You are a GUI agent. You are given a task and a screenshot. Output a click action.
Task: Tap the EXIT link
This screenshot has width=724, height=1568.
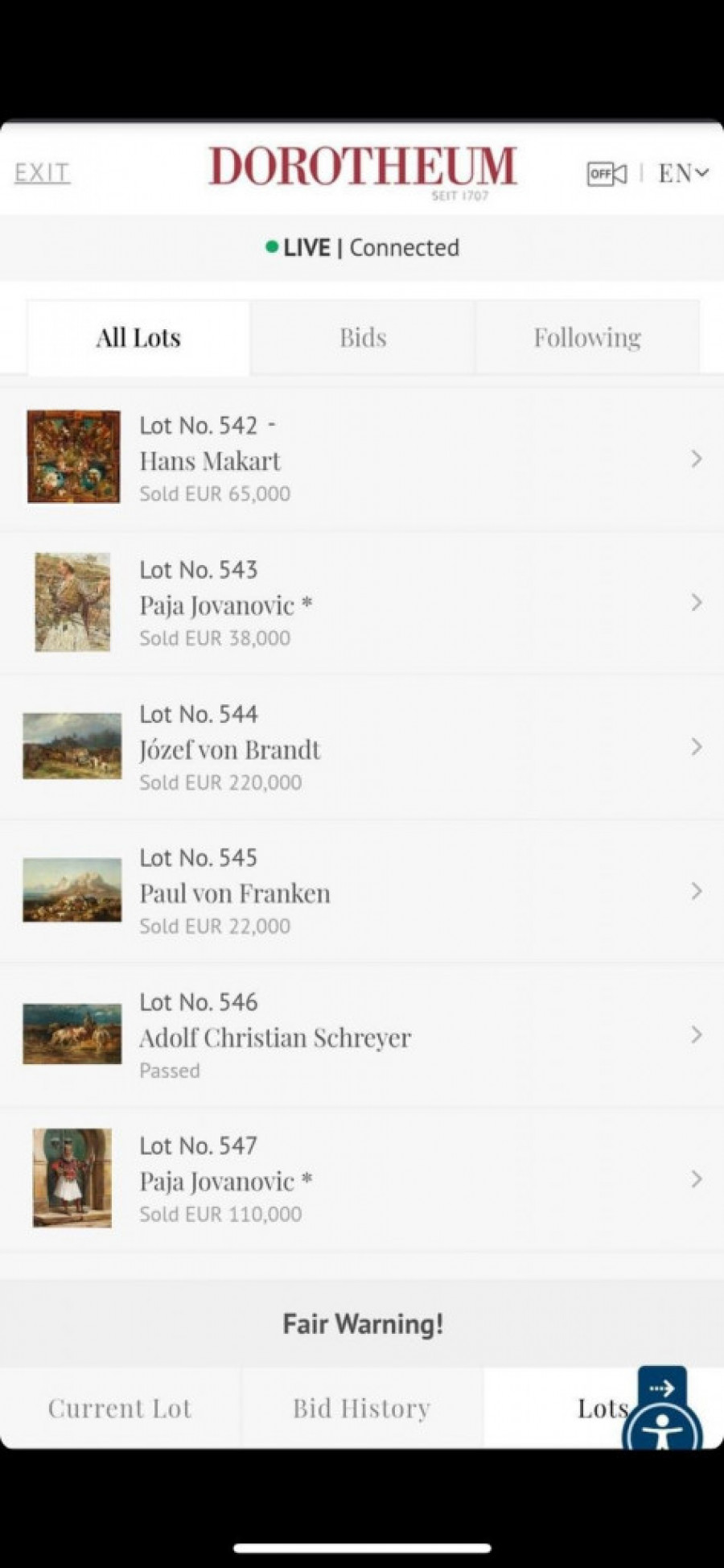tap(42, 172)
